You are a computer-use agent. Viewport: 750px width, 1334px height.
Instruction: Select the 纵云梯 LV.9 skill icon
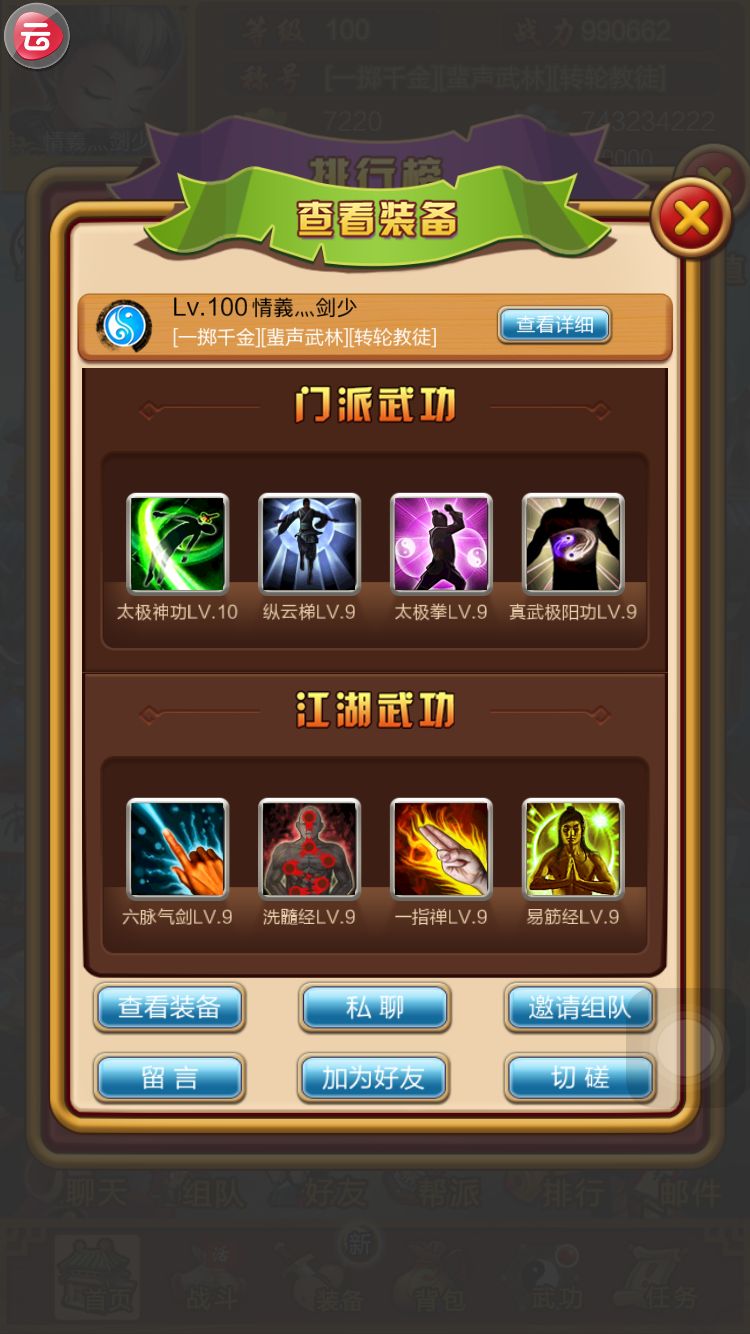coord(309,545)
